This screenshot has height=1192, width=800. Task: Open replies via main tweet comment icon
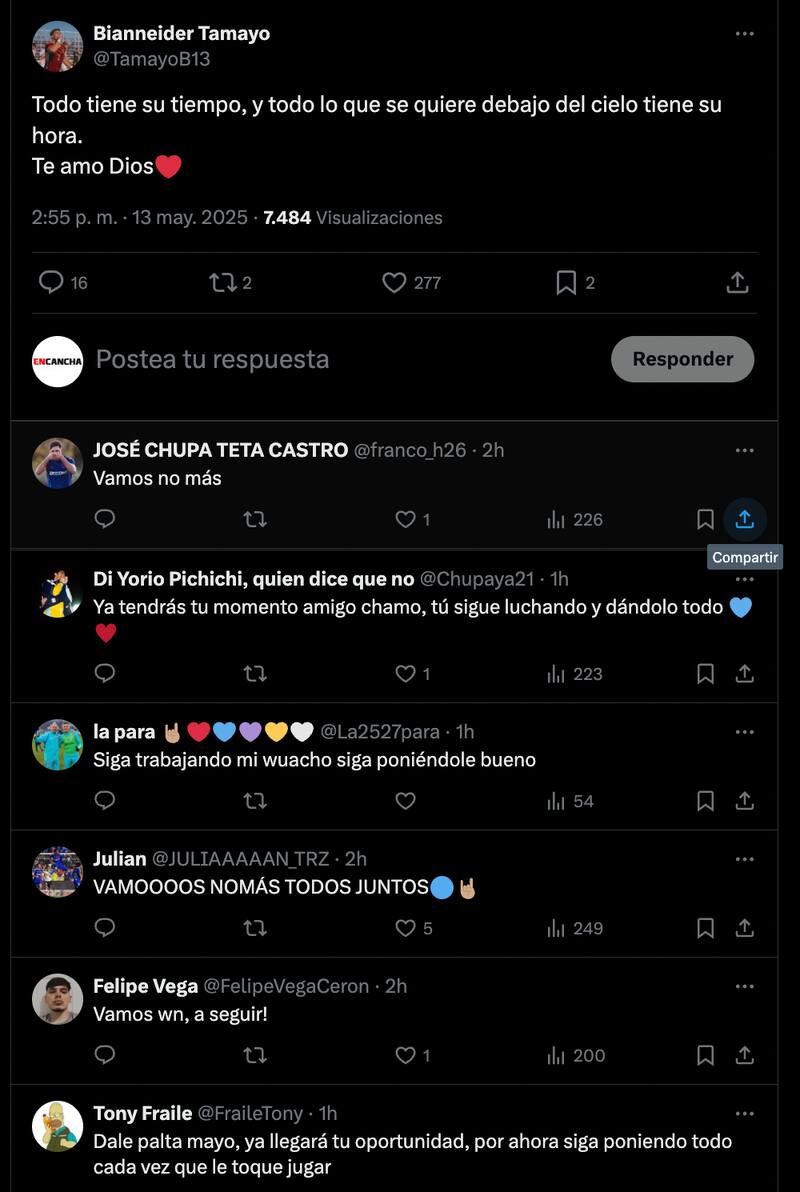(52, 282)
